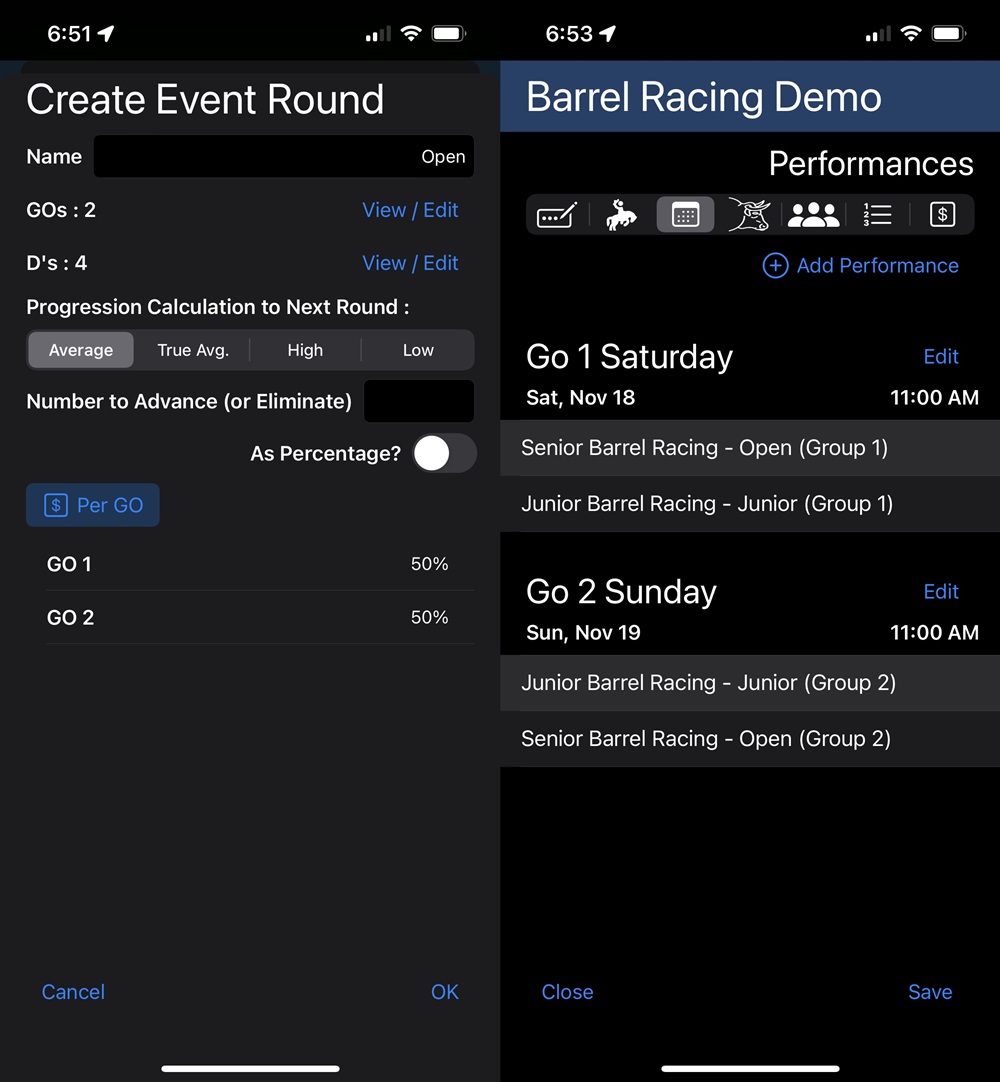Close the Barrel Racing Demo screen
This screenshot has width=1000, height=1082.
tap(567, 992)
